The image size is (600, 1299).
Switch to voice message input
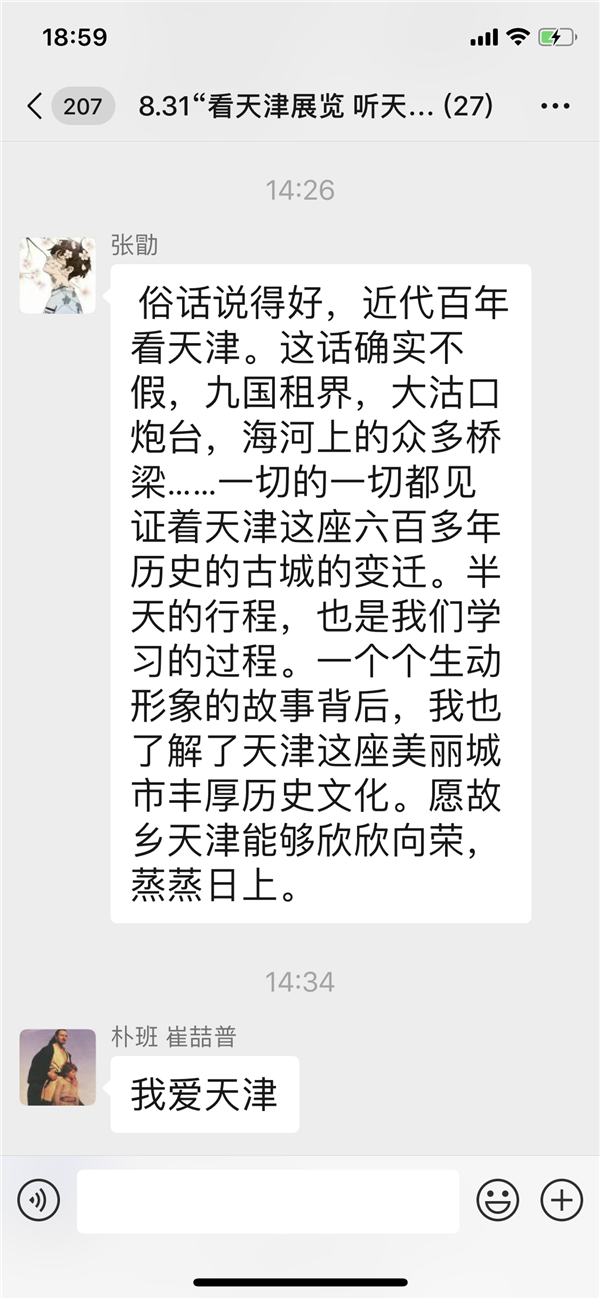click(38, 1199)
